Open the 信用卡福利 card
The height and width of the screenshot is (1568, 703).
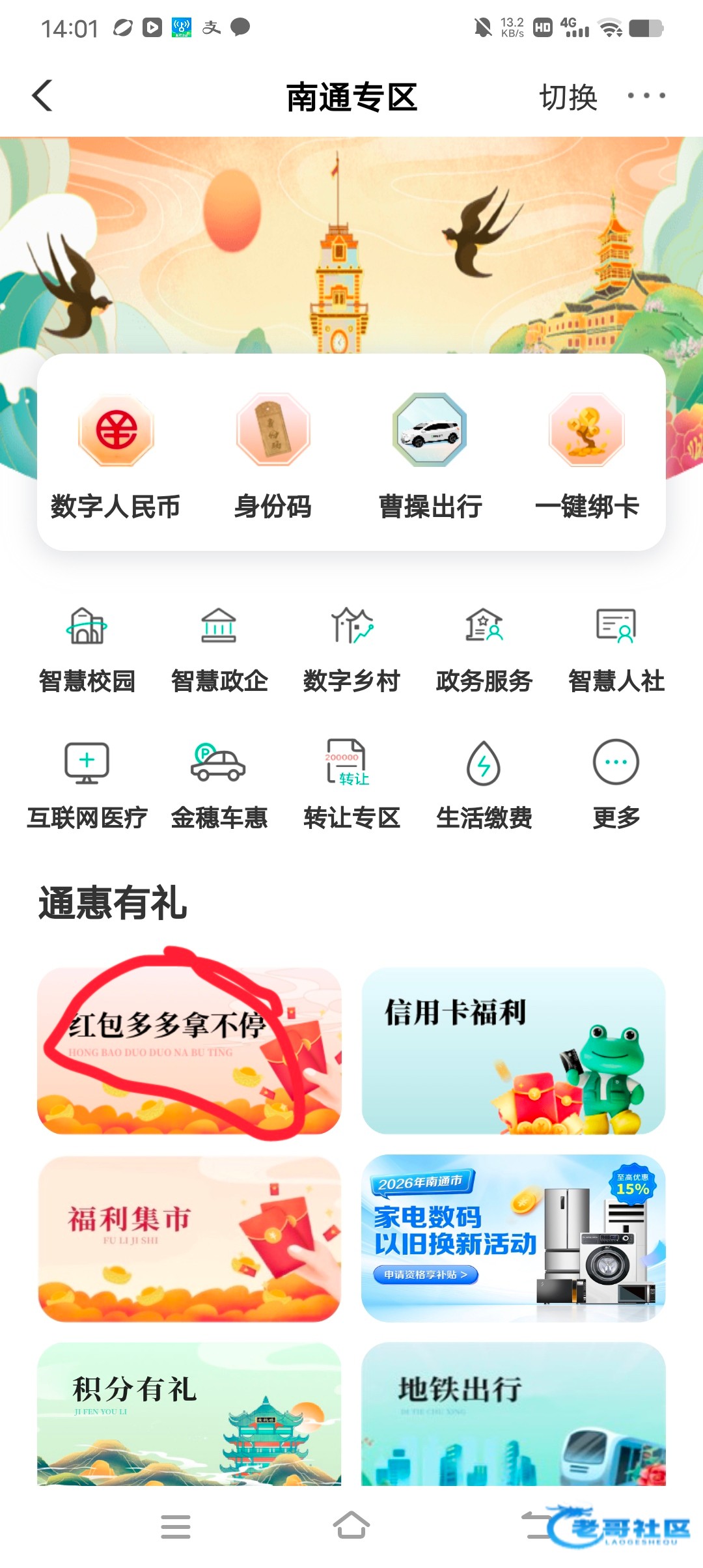point(513,1051)
